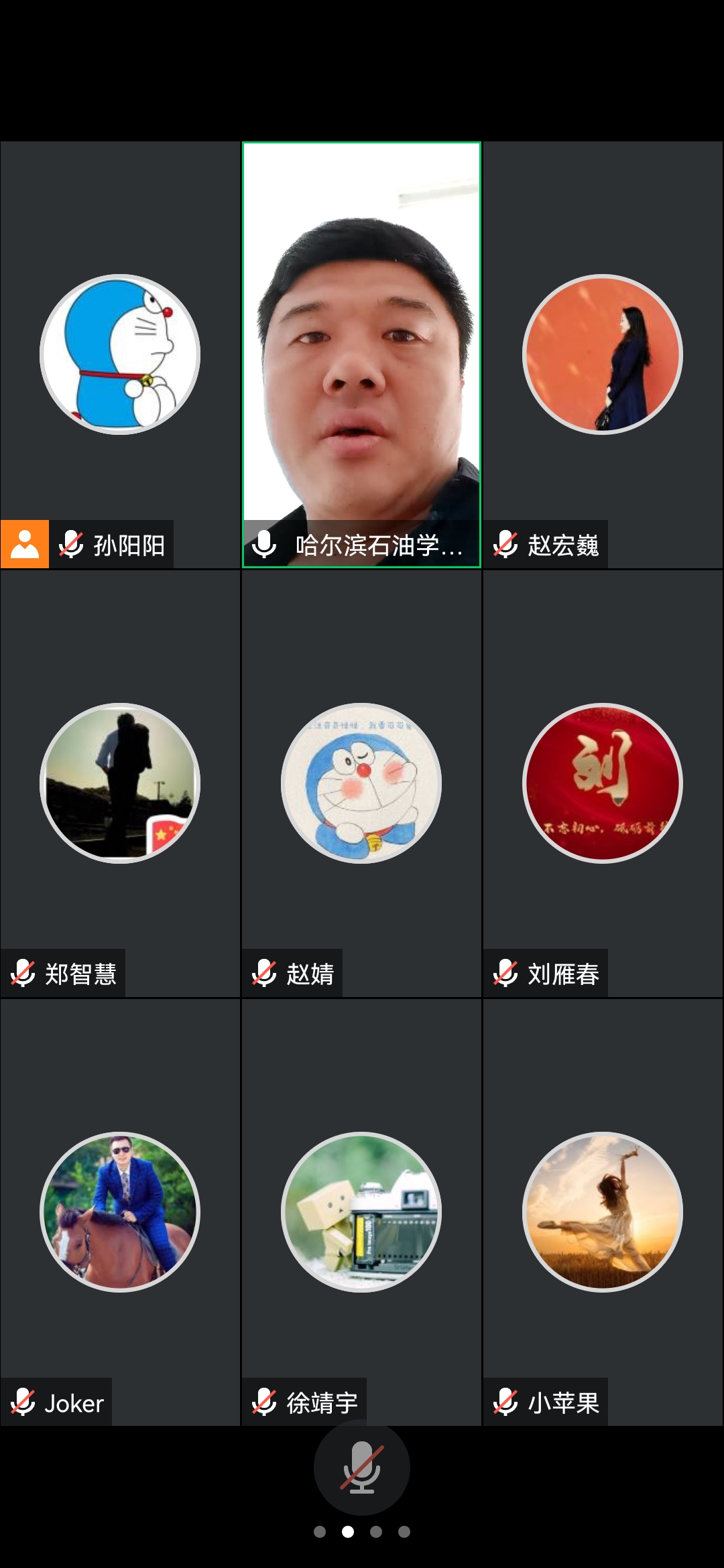The image size is (724, 1568).
Task: Unmute your microphone with the bottom button
Action: point(361,1467)
